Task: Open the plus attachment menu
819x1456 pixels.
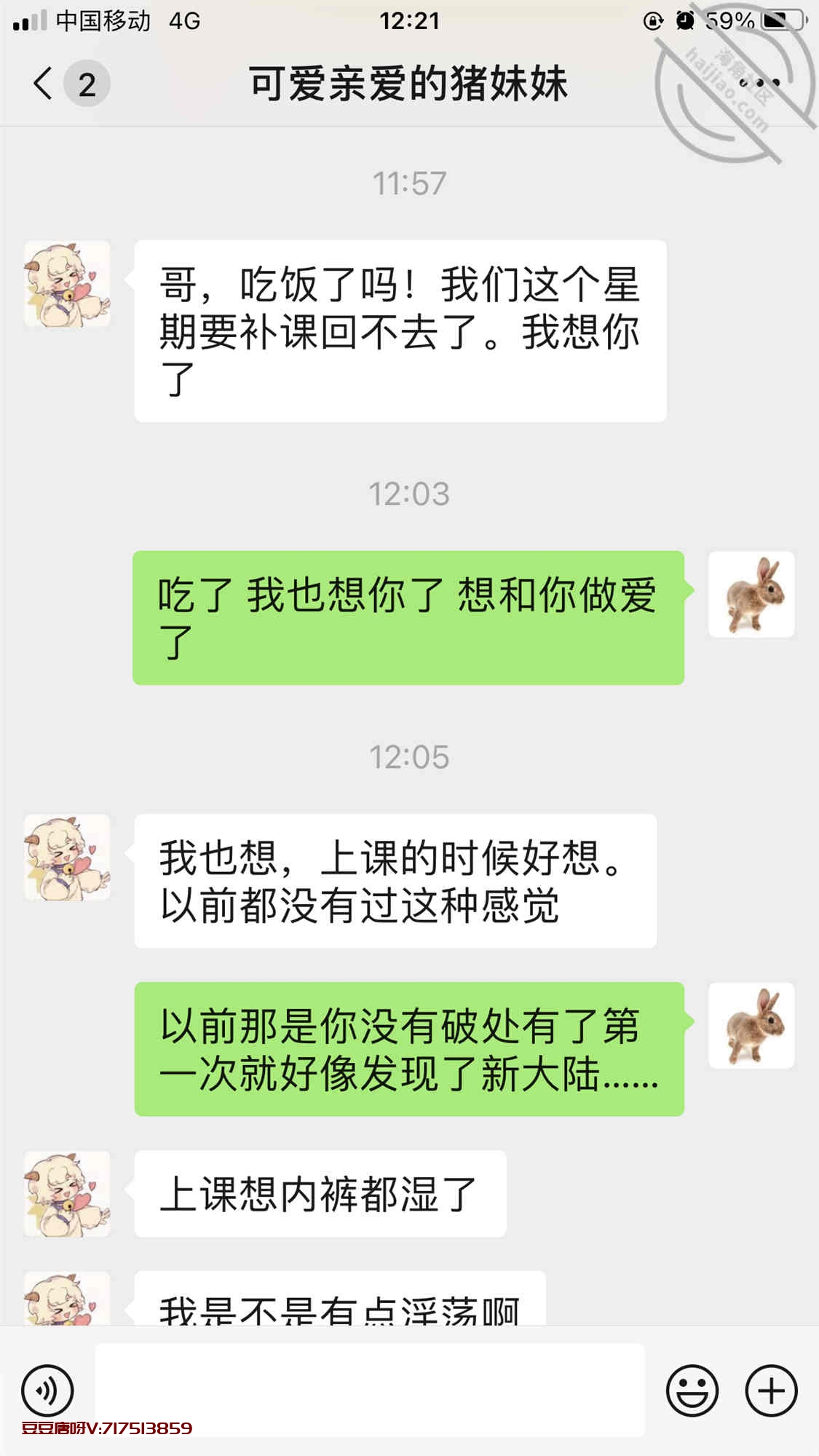Action: (x=772, y=1390)
